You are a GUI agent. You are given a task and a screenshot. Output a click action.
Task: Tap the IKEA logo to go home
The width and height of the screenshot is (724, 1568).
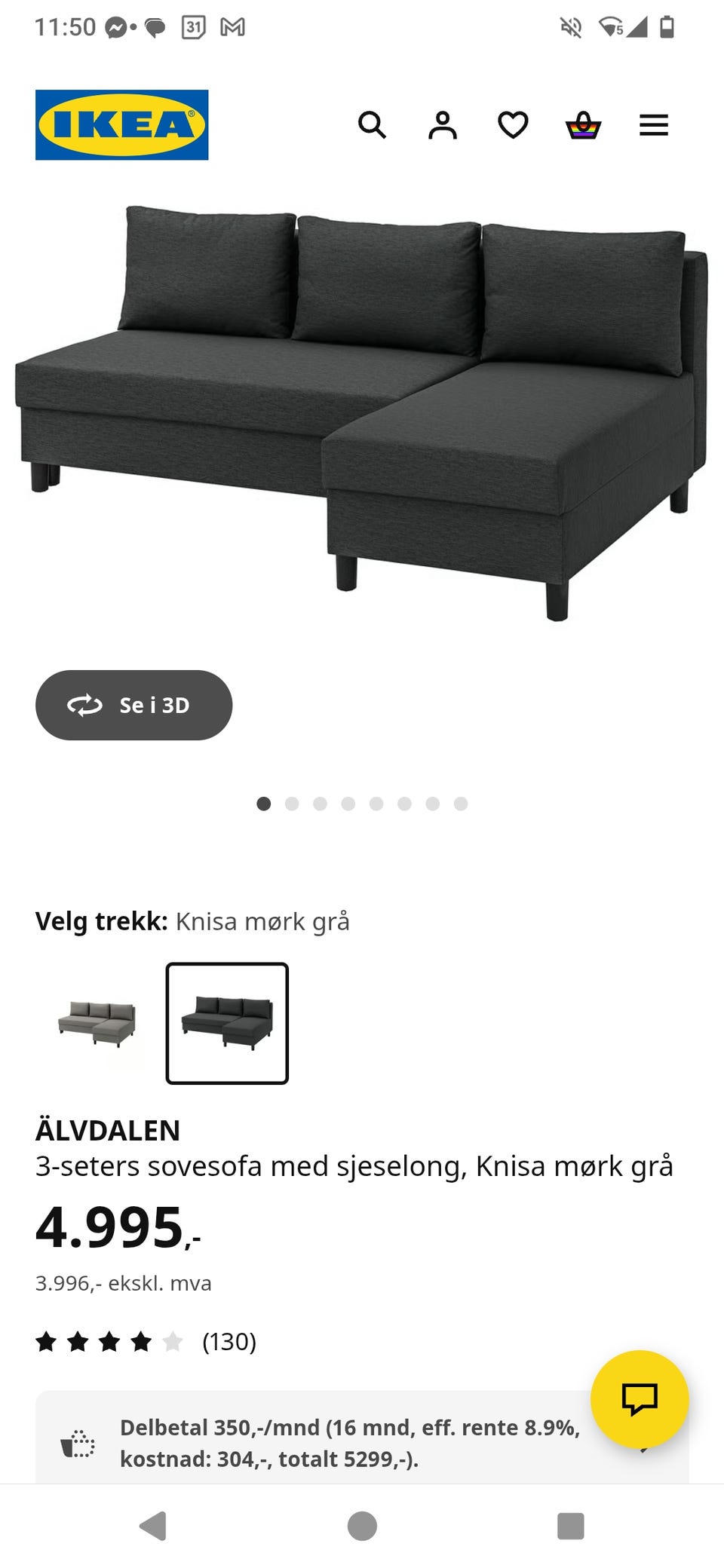(121, 123)
